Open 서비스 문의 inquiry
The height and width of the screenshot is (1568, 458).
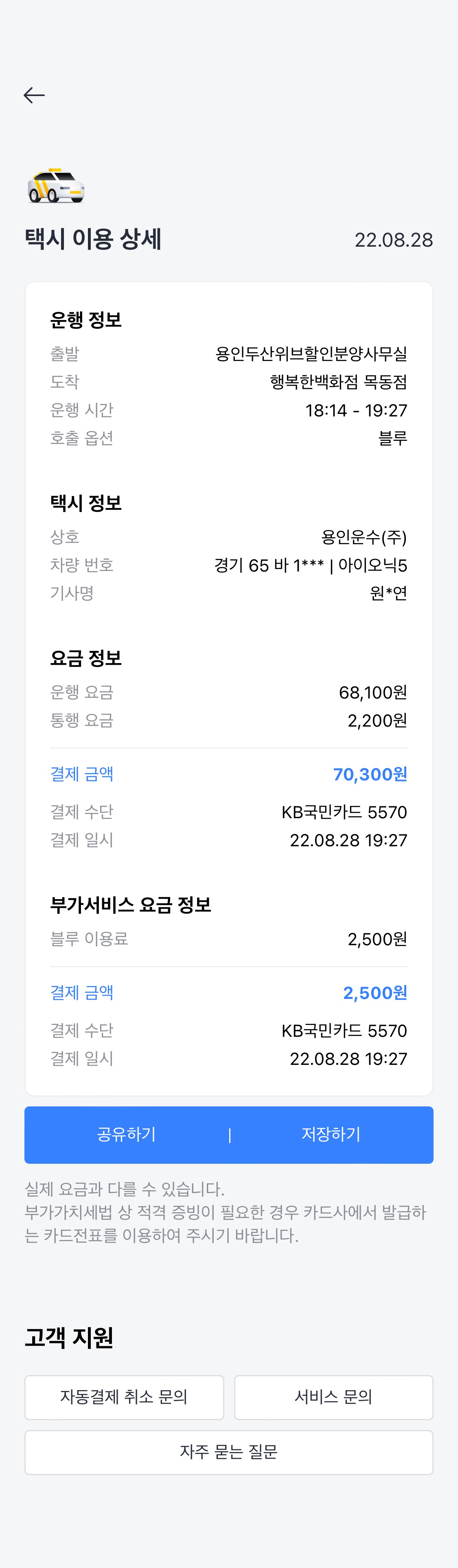[x=334, y=1397]
